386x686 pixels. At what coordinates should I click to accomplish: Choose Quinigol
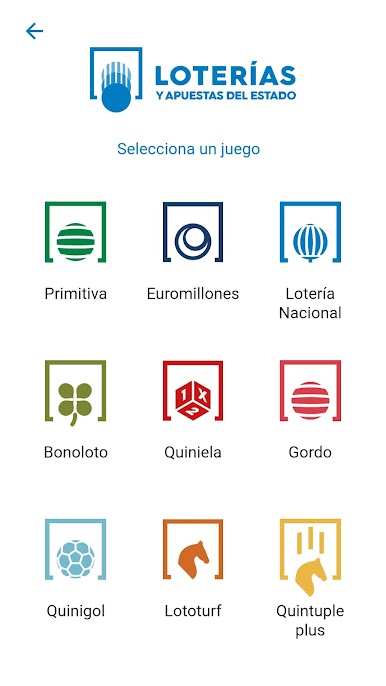click(75, 569)
